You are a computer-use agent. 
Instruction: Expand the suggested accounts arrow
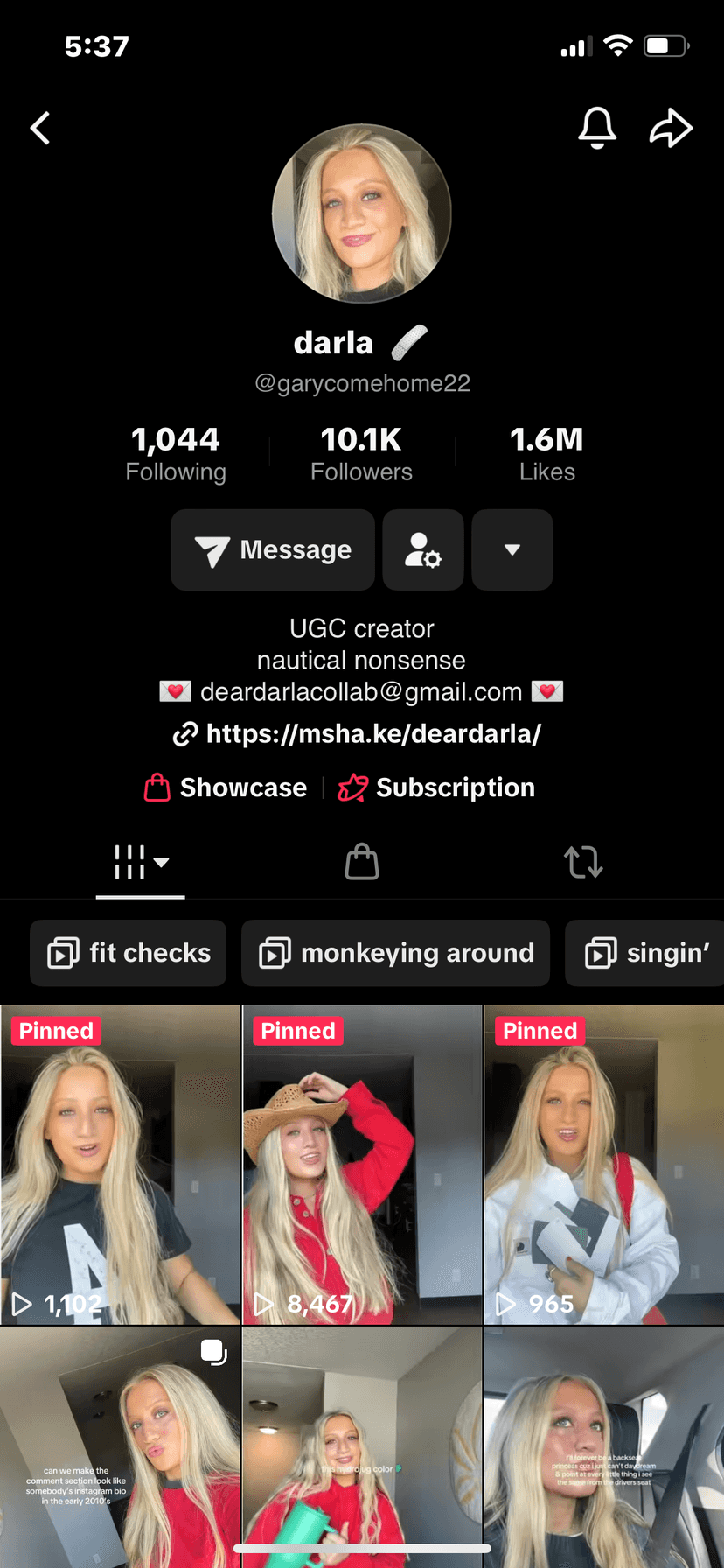512,549
